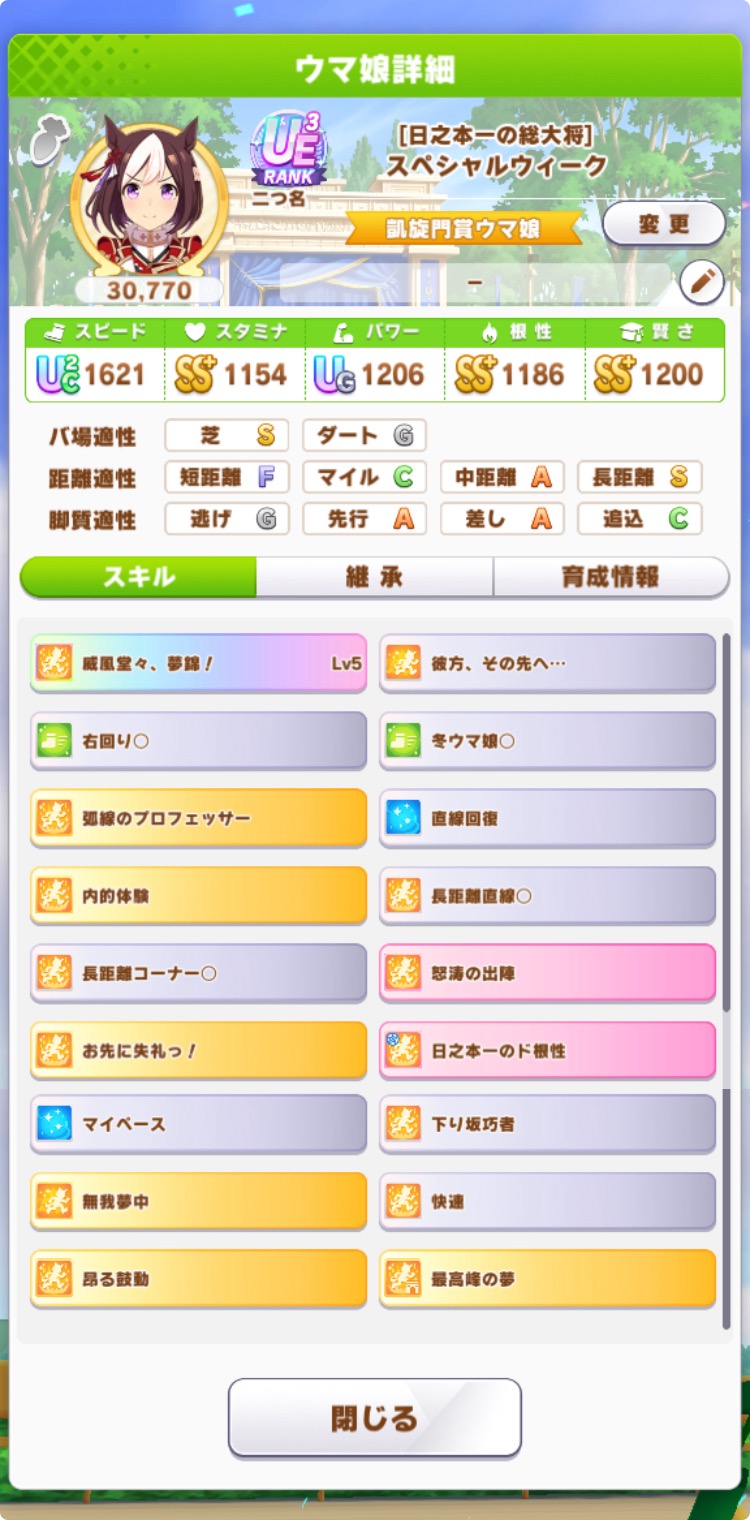Open skill お先に失礼っ！

pyautogui.click(x=198, y=1051)
